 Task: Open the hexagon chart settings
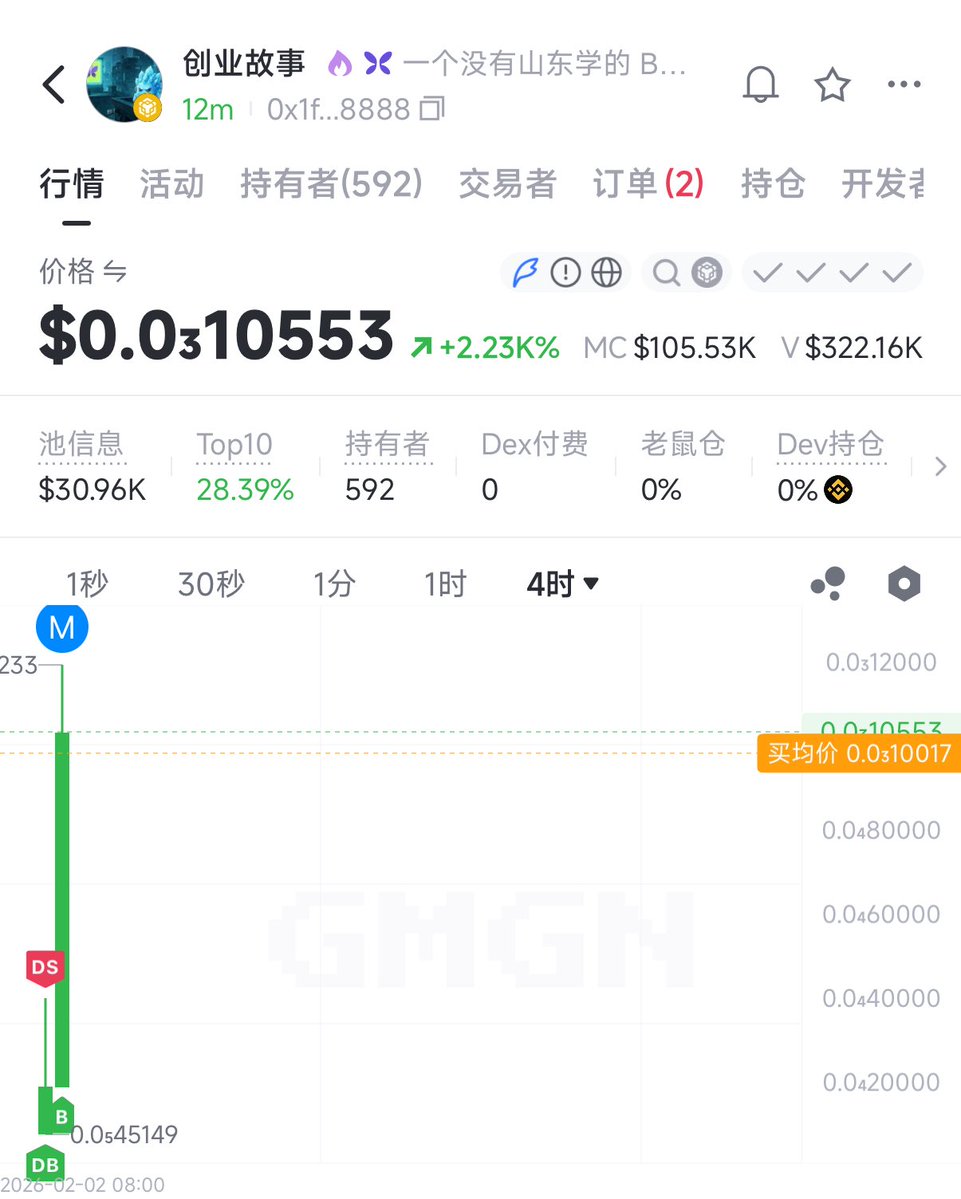[x=904, y=584]
